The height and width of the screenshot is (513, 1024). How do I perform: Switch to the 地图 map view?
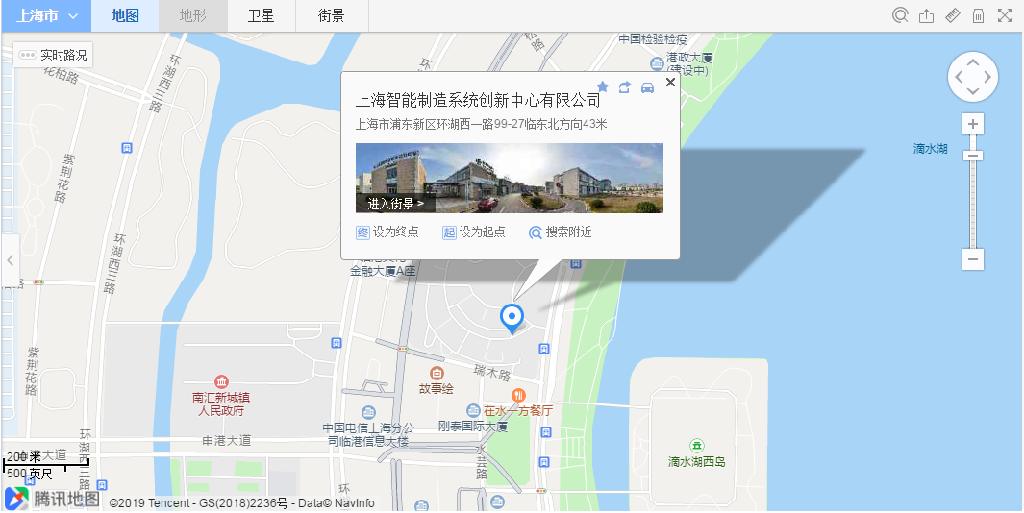(x=125, y=16)
